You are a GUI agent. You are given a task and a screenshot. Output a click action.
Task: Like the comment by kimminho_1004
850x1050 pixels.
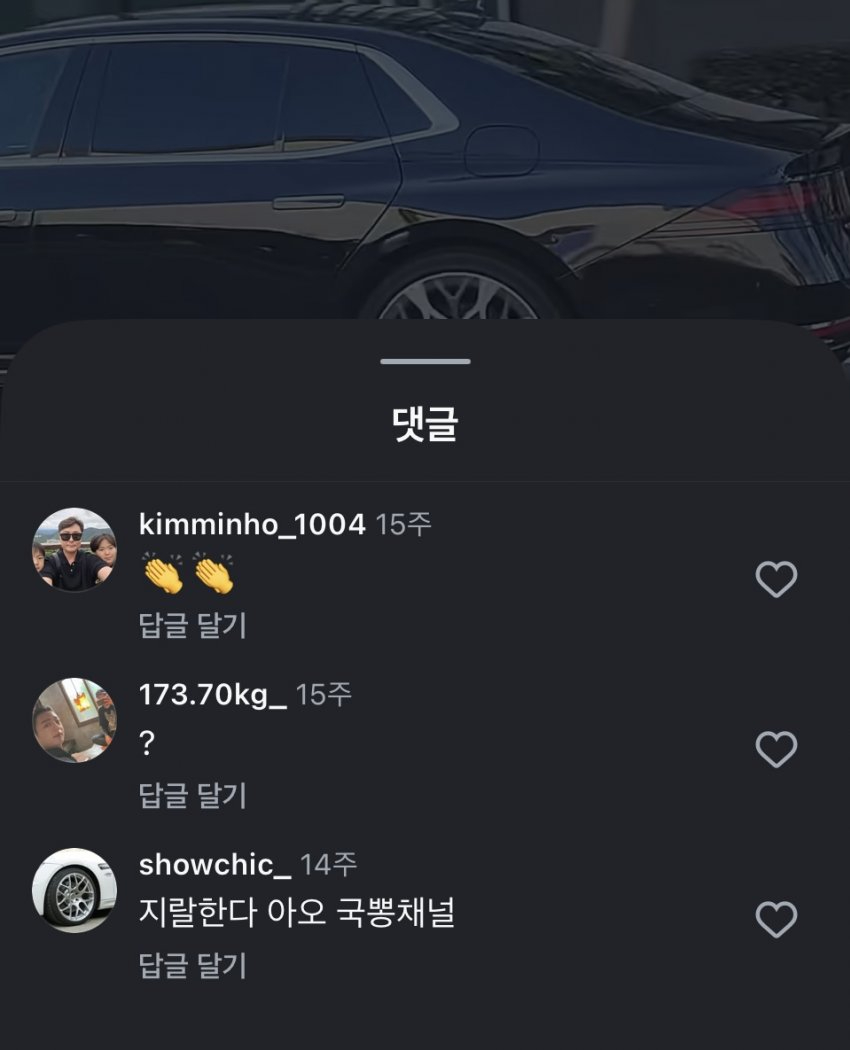coord(776,579)
